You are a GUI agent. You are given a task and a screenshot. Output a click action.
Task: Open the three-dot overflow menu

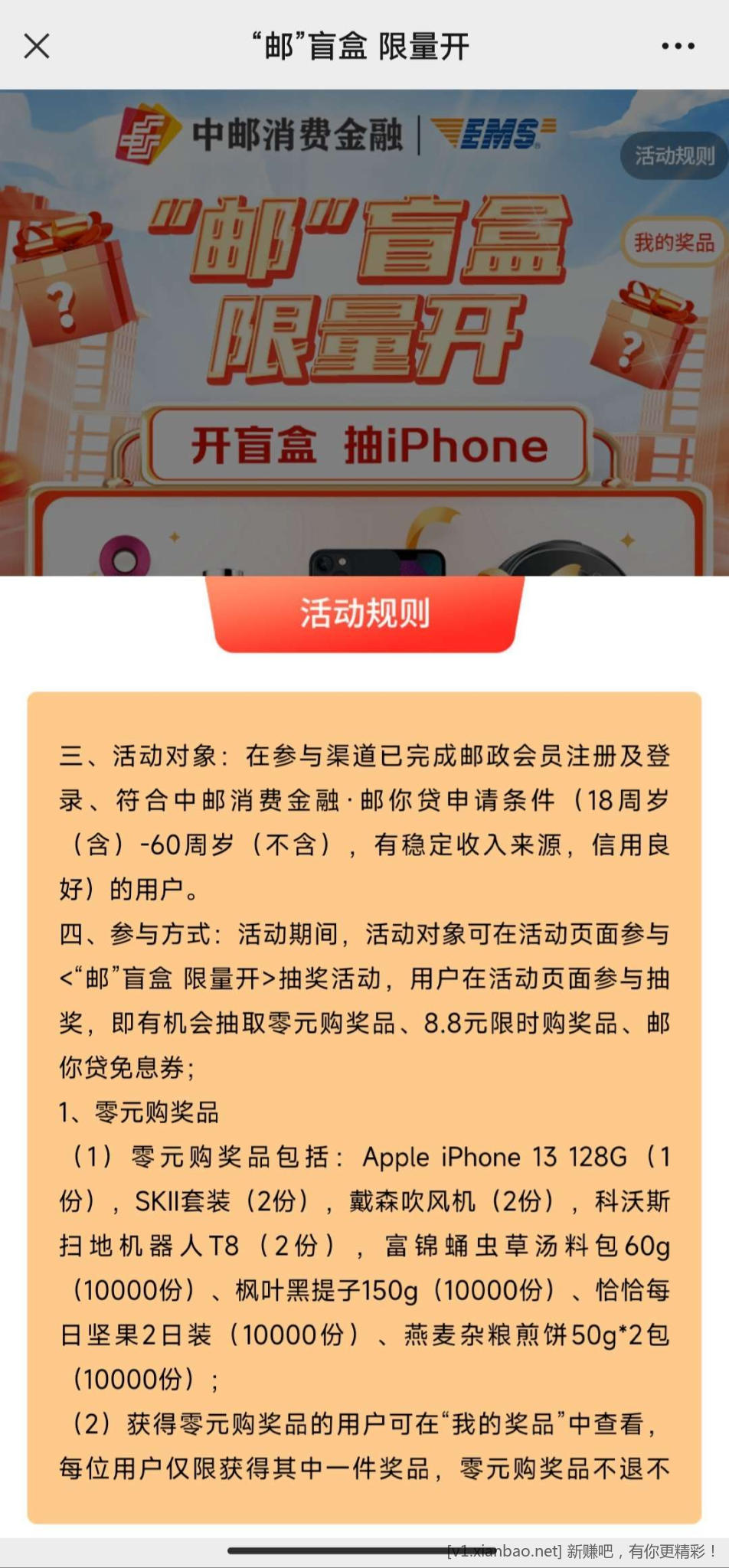[678, 46]
